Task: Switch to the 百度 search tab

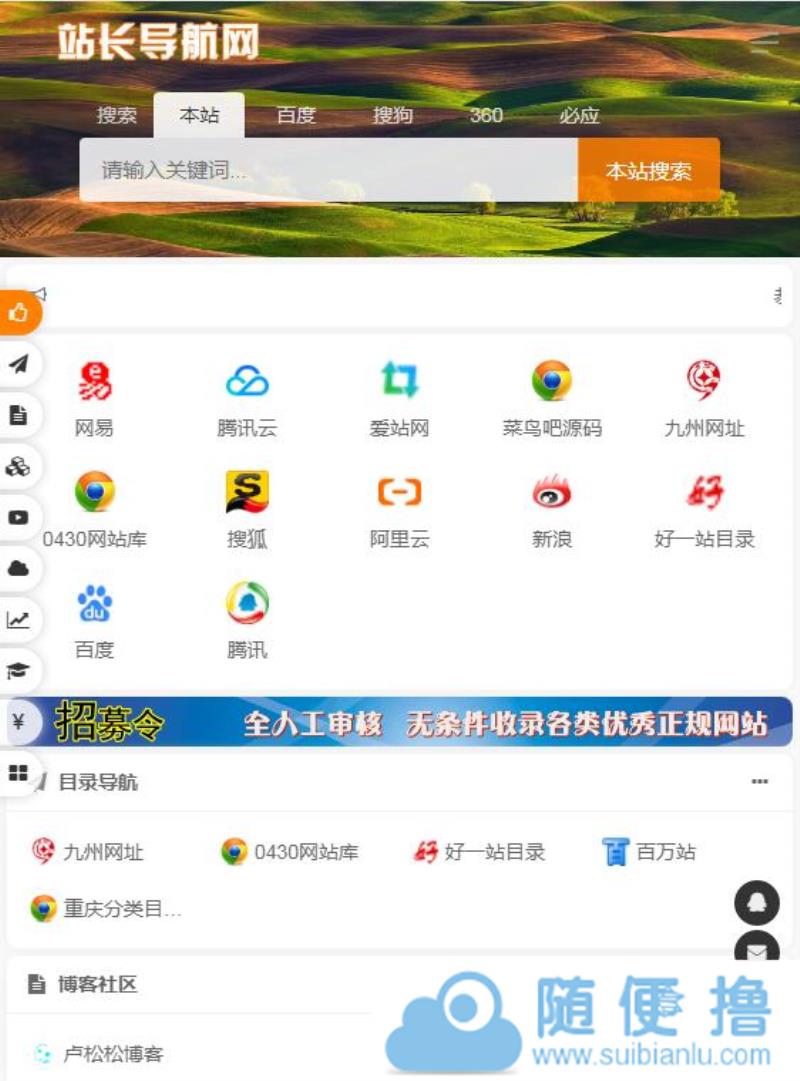Action: [x=296, y=115]
